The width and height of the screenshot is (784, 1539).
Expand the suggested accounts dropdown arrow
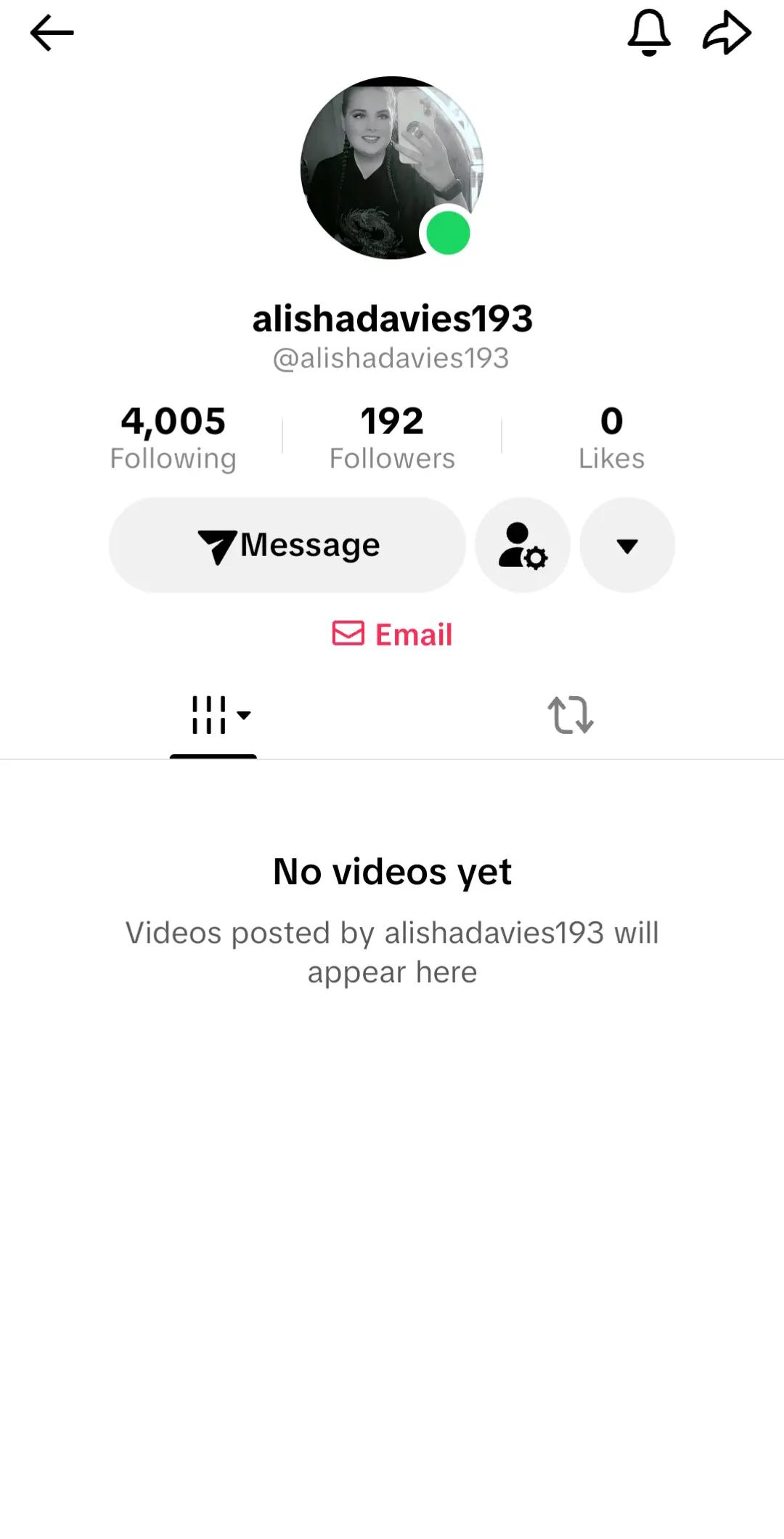click(x=627, y=545)
